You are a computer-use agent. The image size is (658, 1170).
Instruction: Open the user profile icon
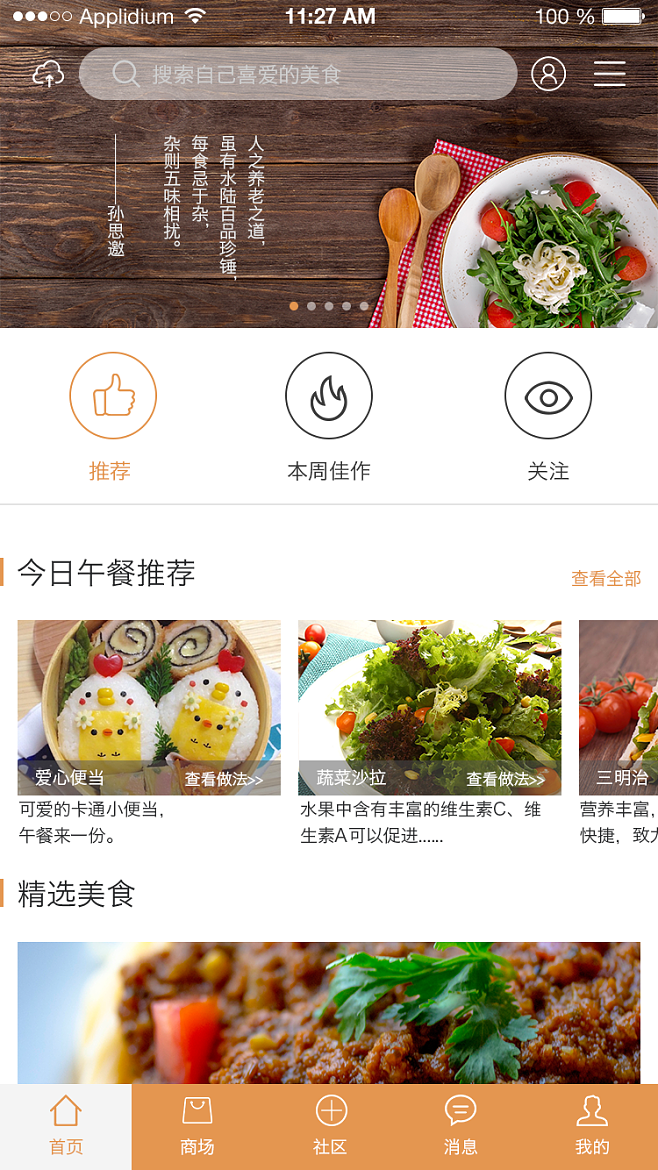tap(548, 74)
